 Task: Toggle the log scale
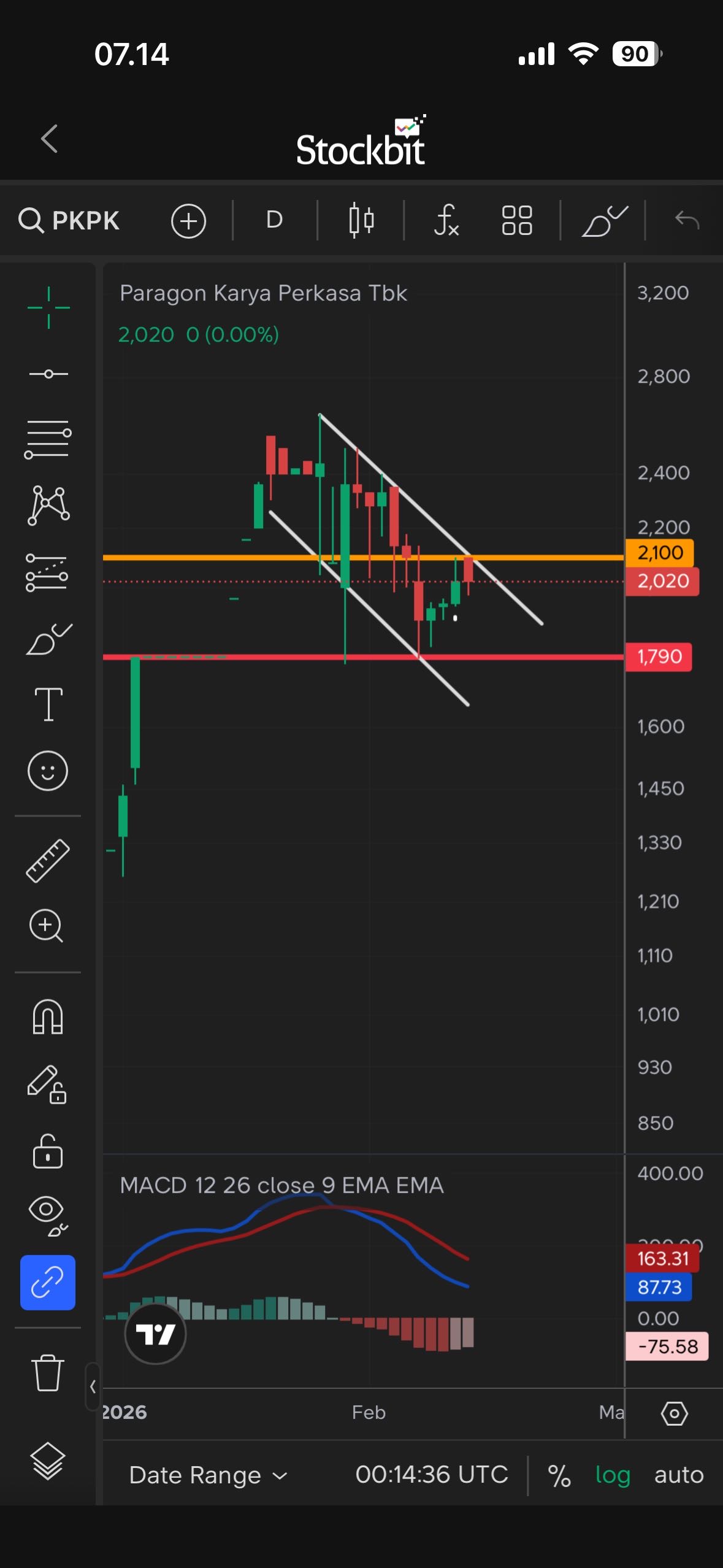613,1475
